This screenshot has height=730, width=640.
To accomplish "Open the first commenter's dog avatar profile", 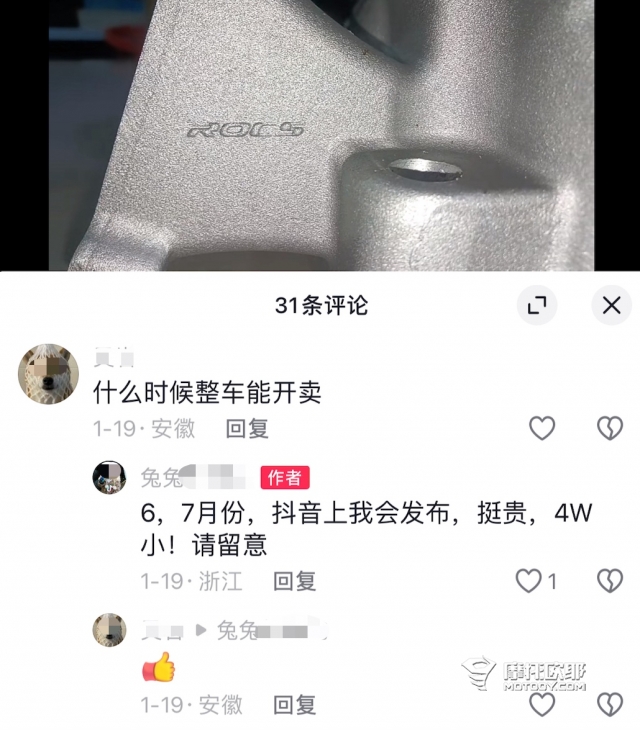I will [49, 373].
